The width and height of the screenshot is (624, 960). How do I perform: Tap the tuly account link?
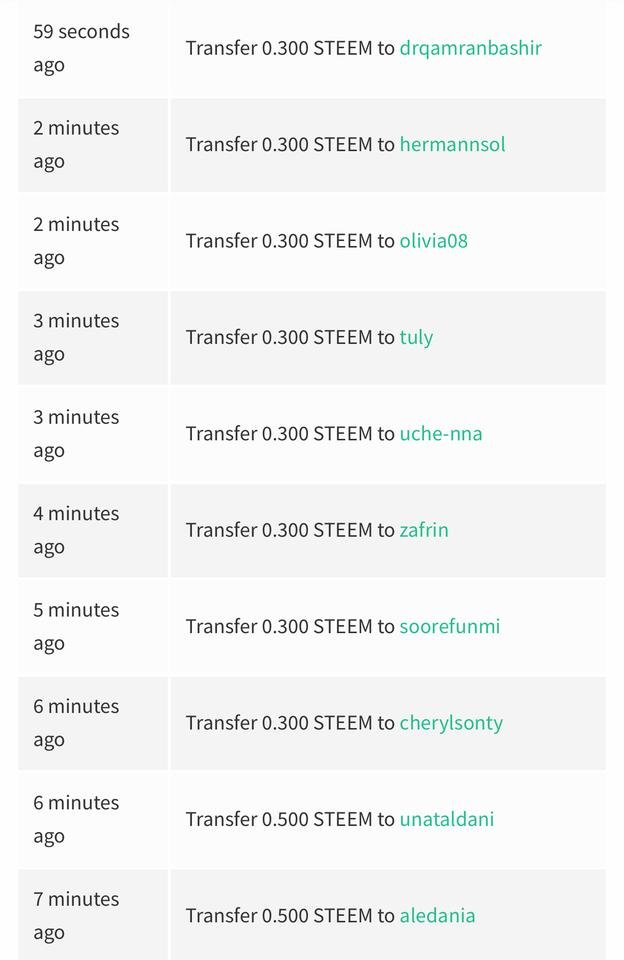416,337
